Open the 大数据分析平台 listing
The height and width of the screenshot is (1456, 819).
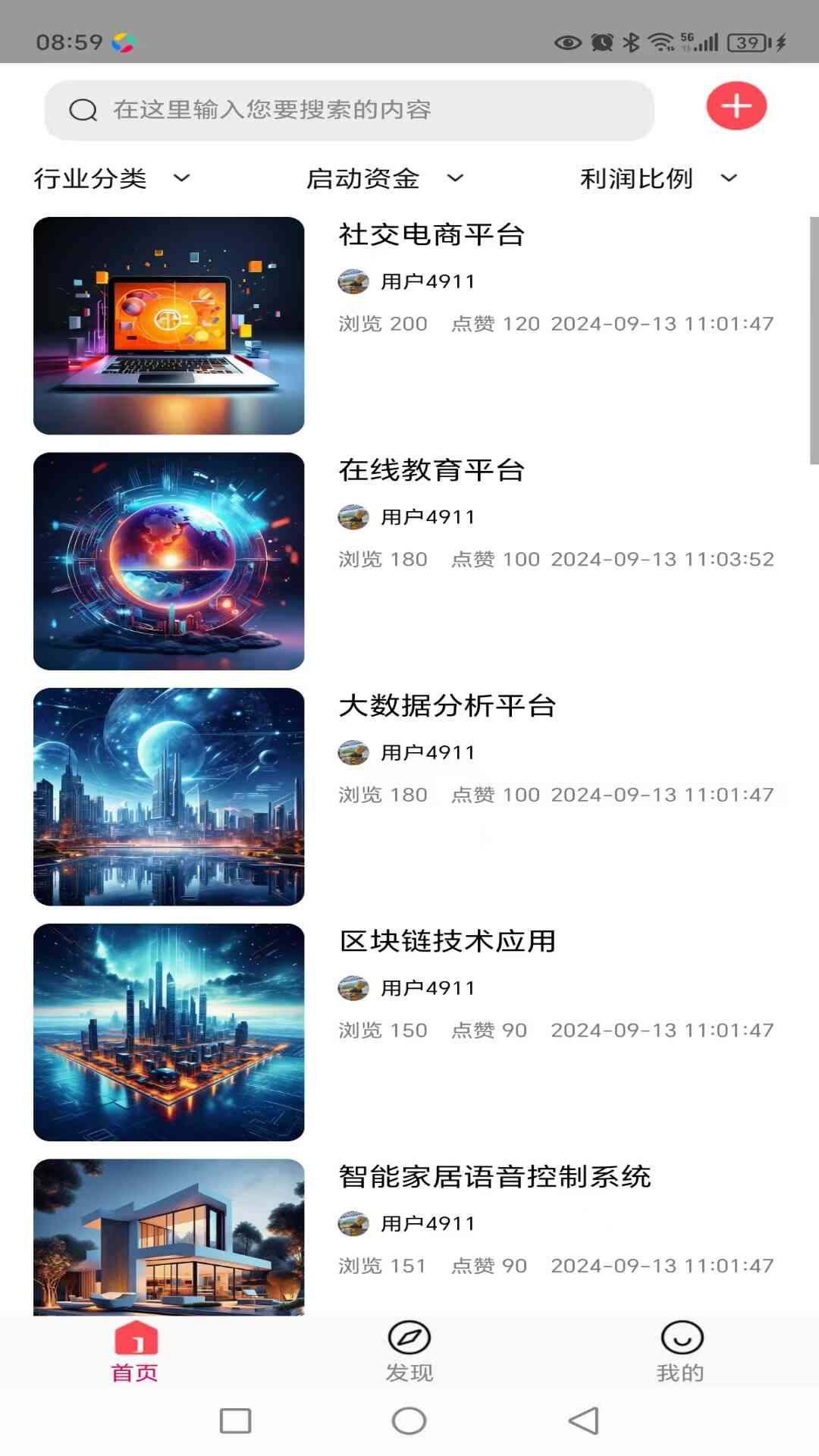click(447, 707)
